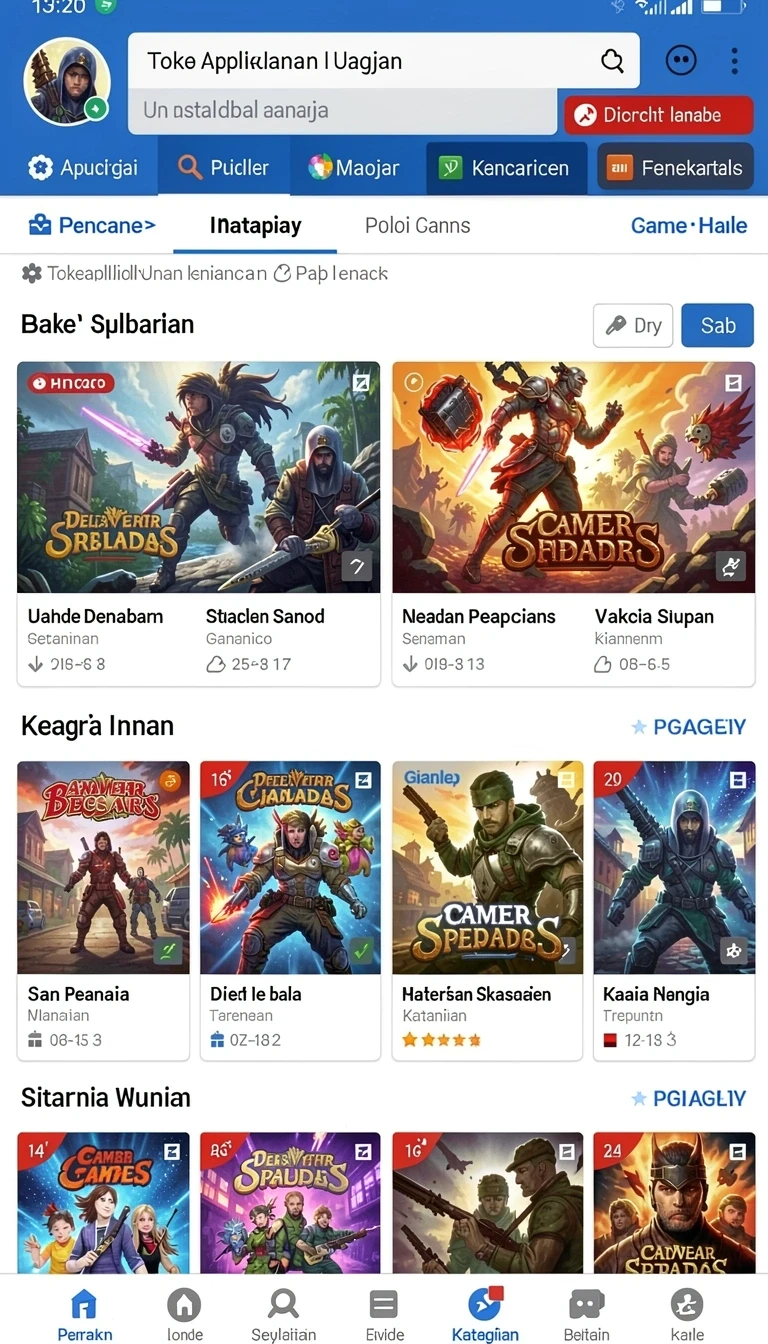Screen dimensions: 768x1344
Task: Select the Fenekartals chip
Action: pos(675,167)
